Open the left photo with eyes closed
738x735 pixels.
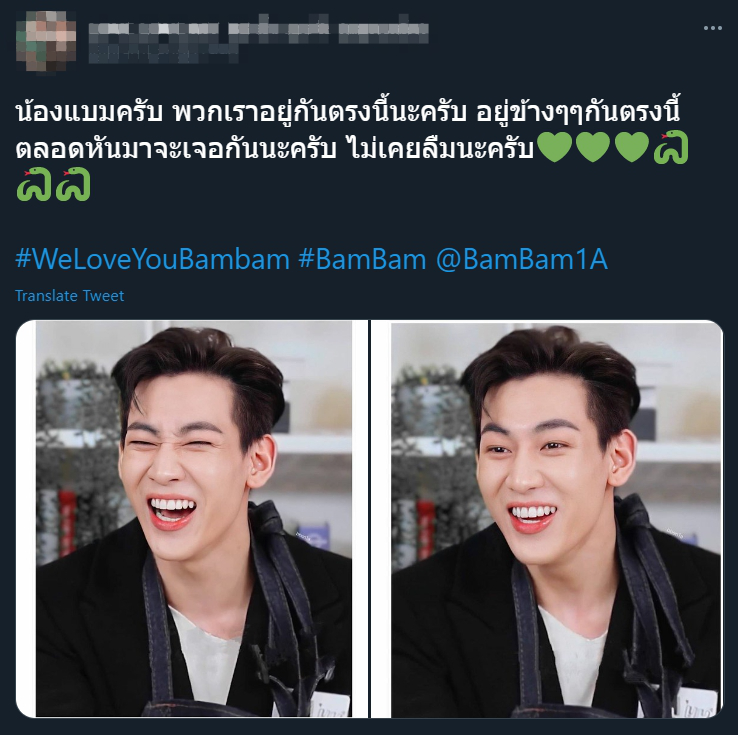(x=191, y=518)
